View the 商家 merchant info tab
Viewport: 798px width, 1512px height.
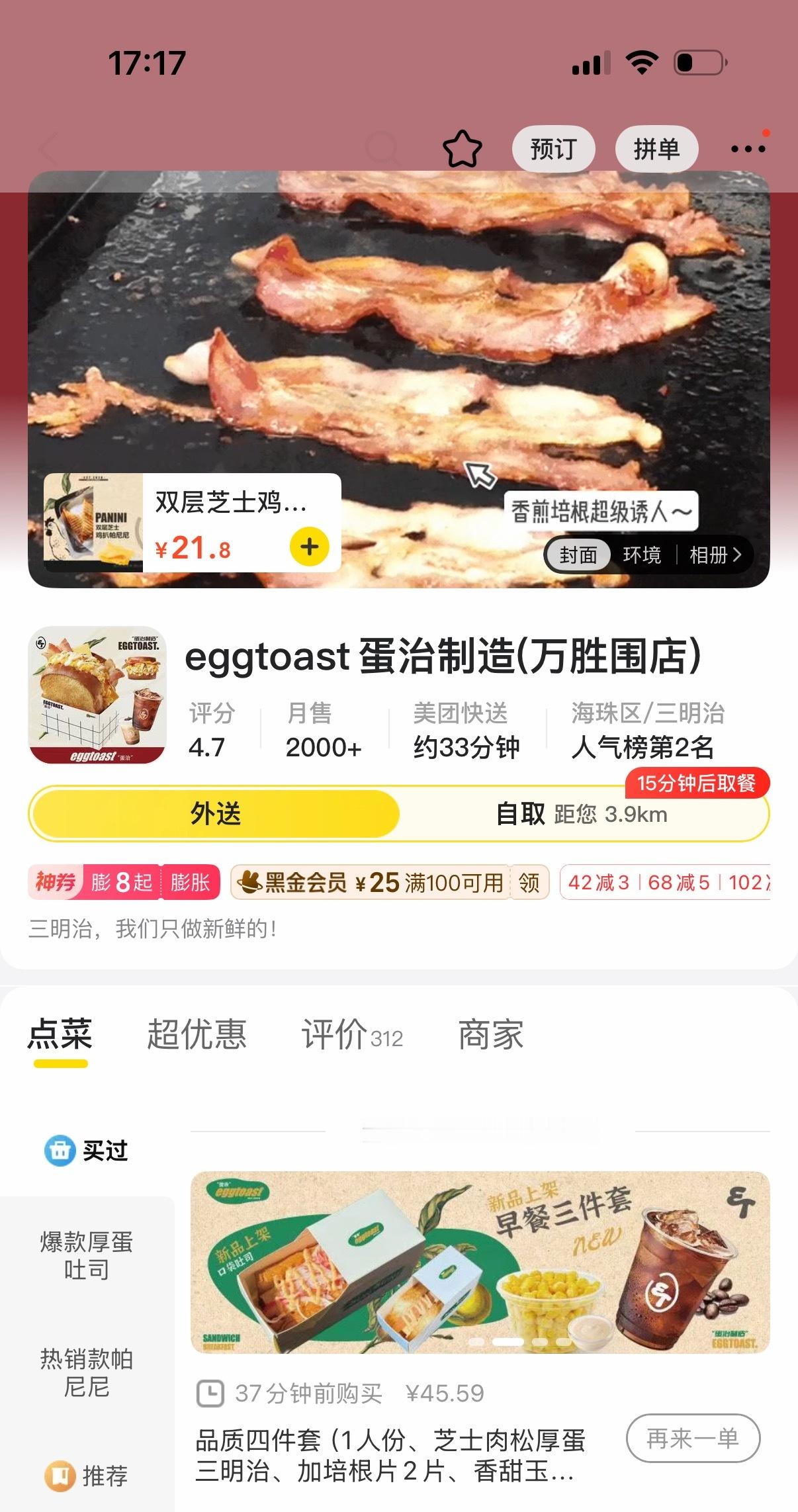tap(491, 1034)
